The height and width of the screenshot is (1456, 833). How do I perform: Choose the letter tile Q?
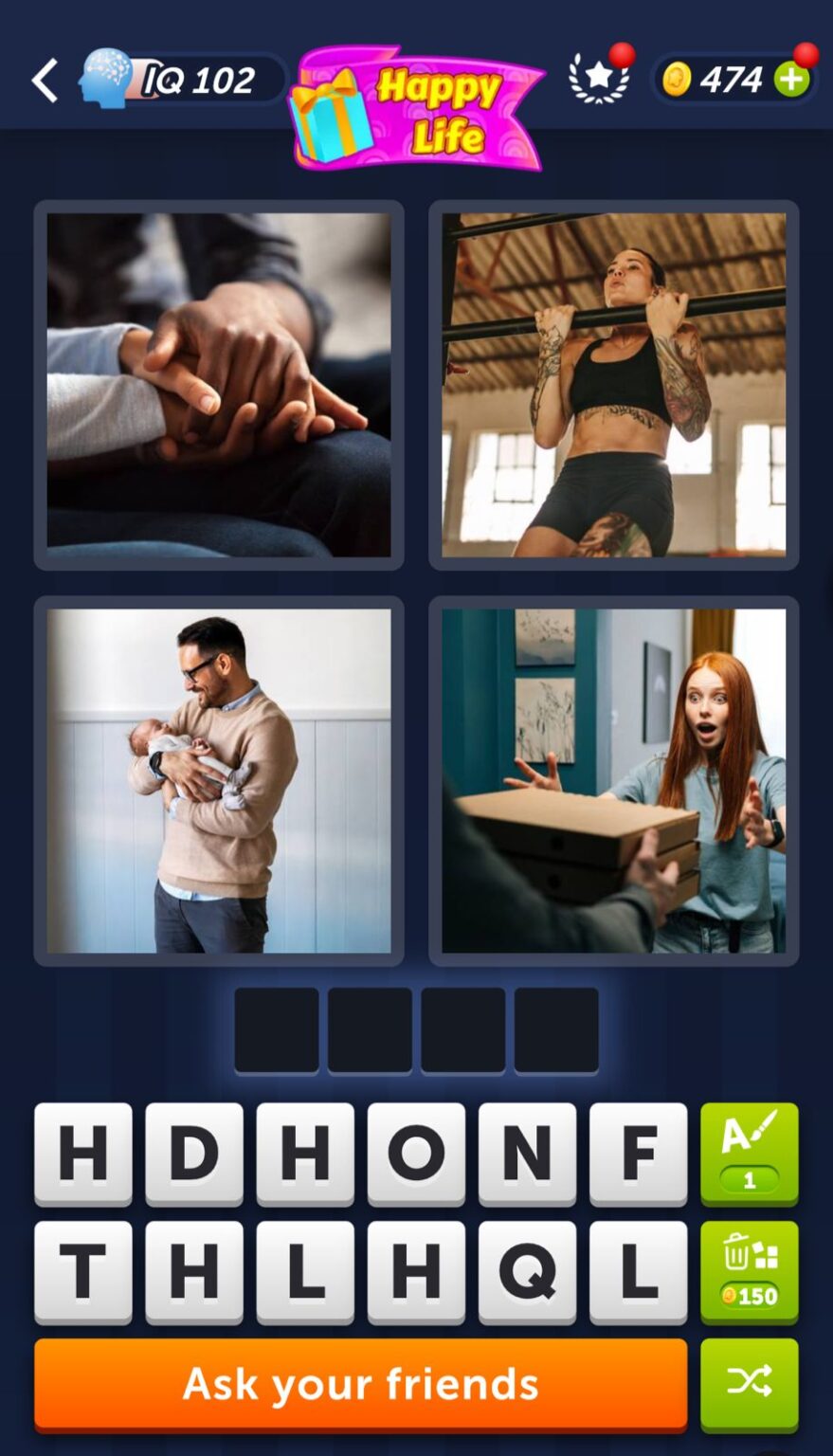(526, 1271)
